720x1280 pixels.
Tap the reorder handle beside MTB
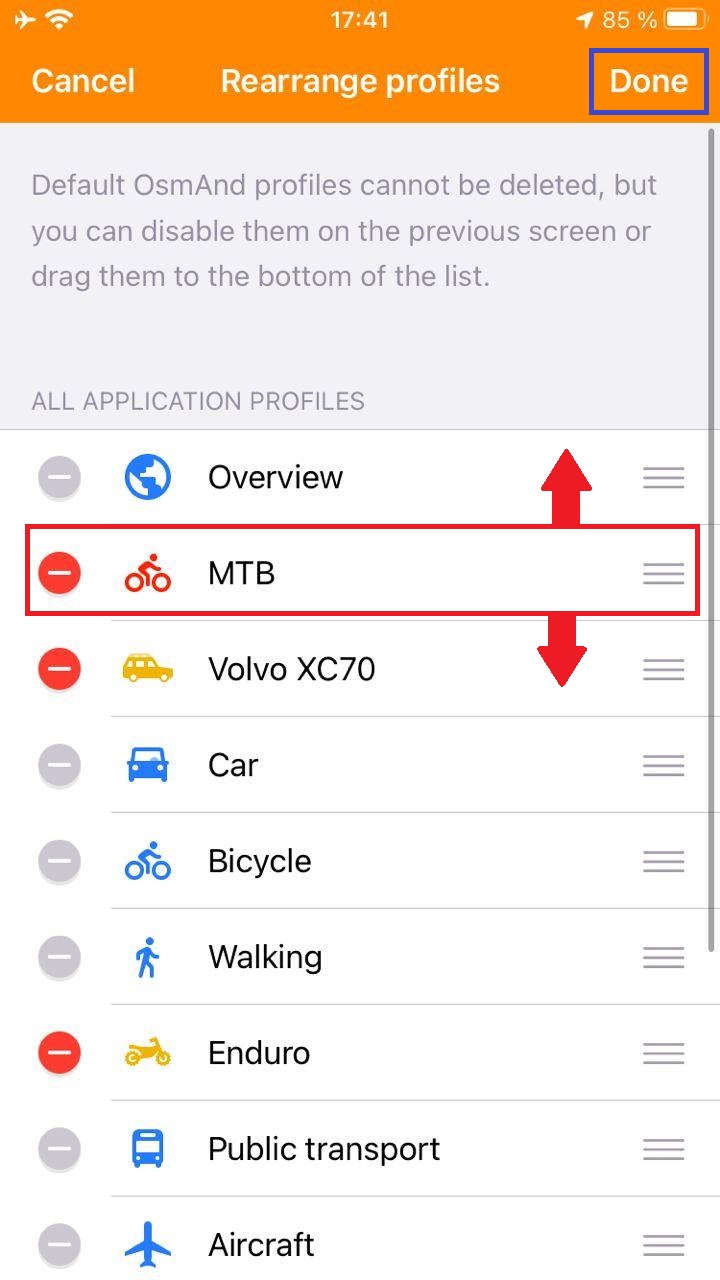click(x=663, y=573)
